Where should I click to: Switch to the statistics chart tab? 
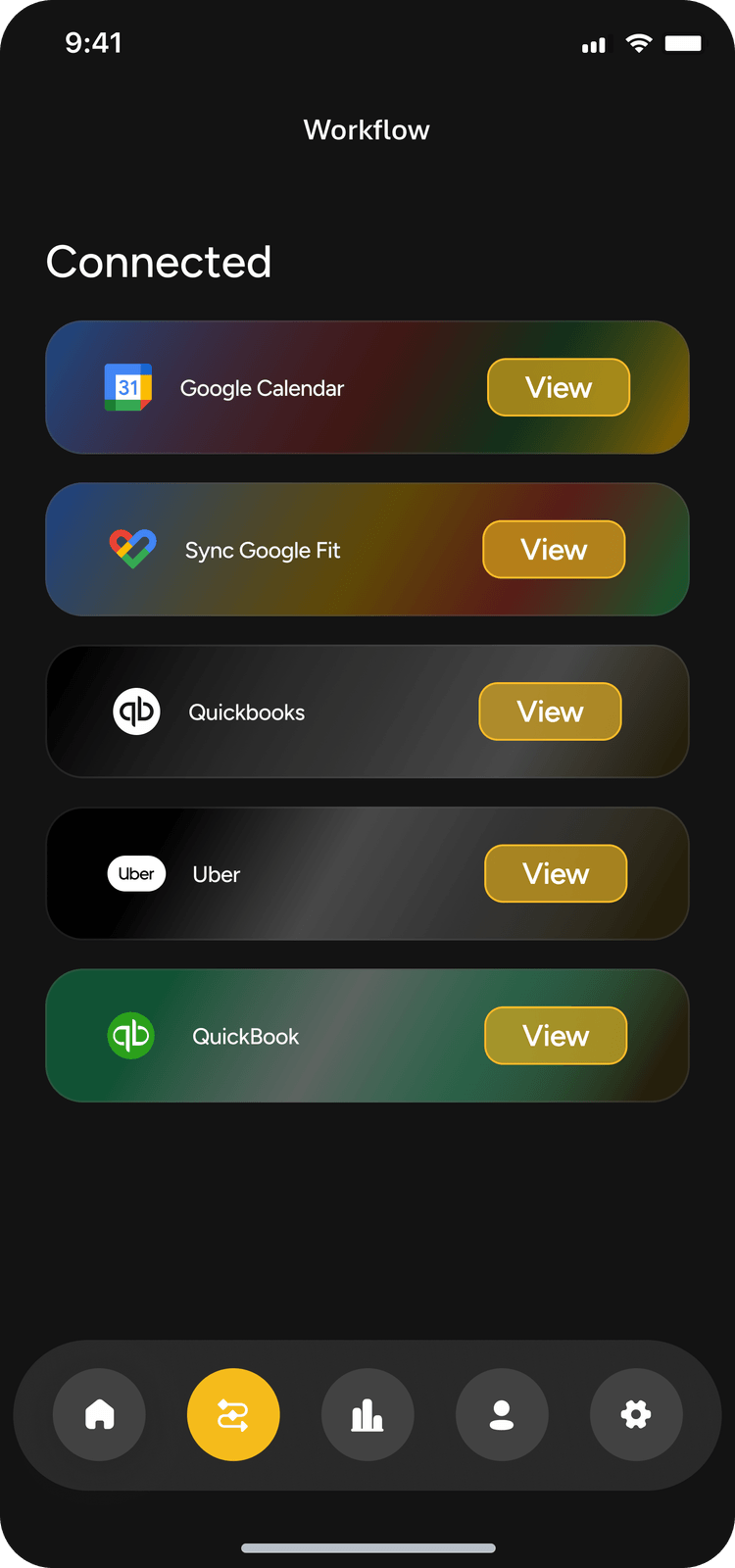point(367,1414)
